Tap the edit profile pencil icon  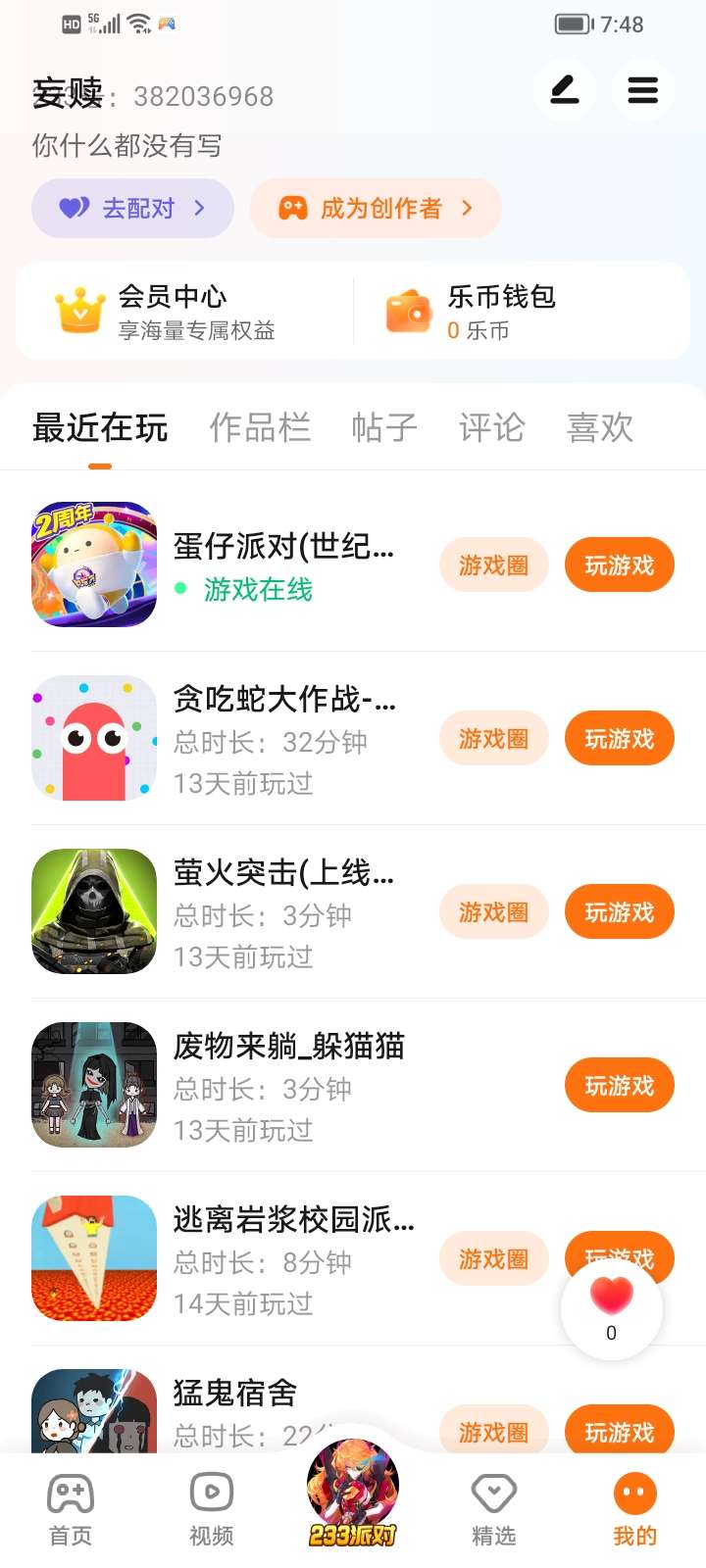tap(564, 91)
